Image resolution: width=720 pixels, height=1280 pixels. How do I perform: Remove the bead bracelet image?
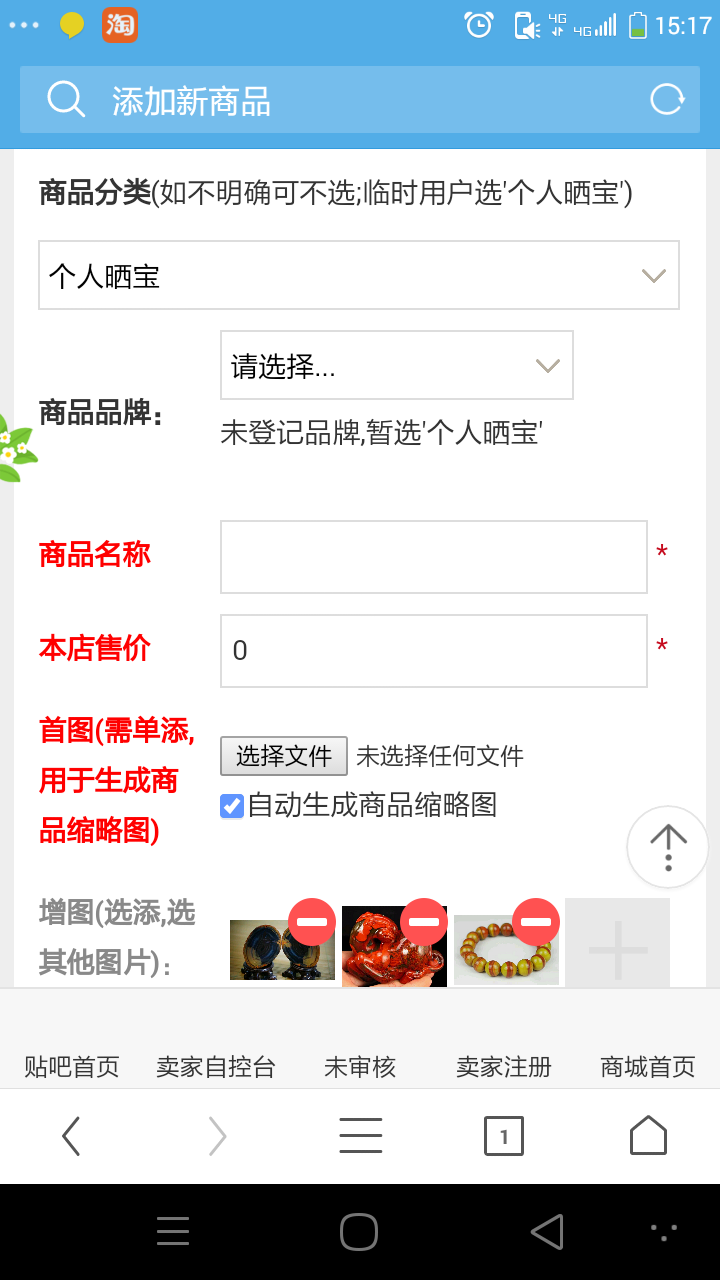536,921
